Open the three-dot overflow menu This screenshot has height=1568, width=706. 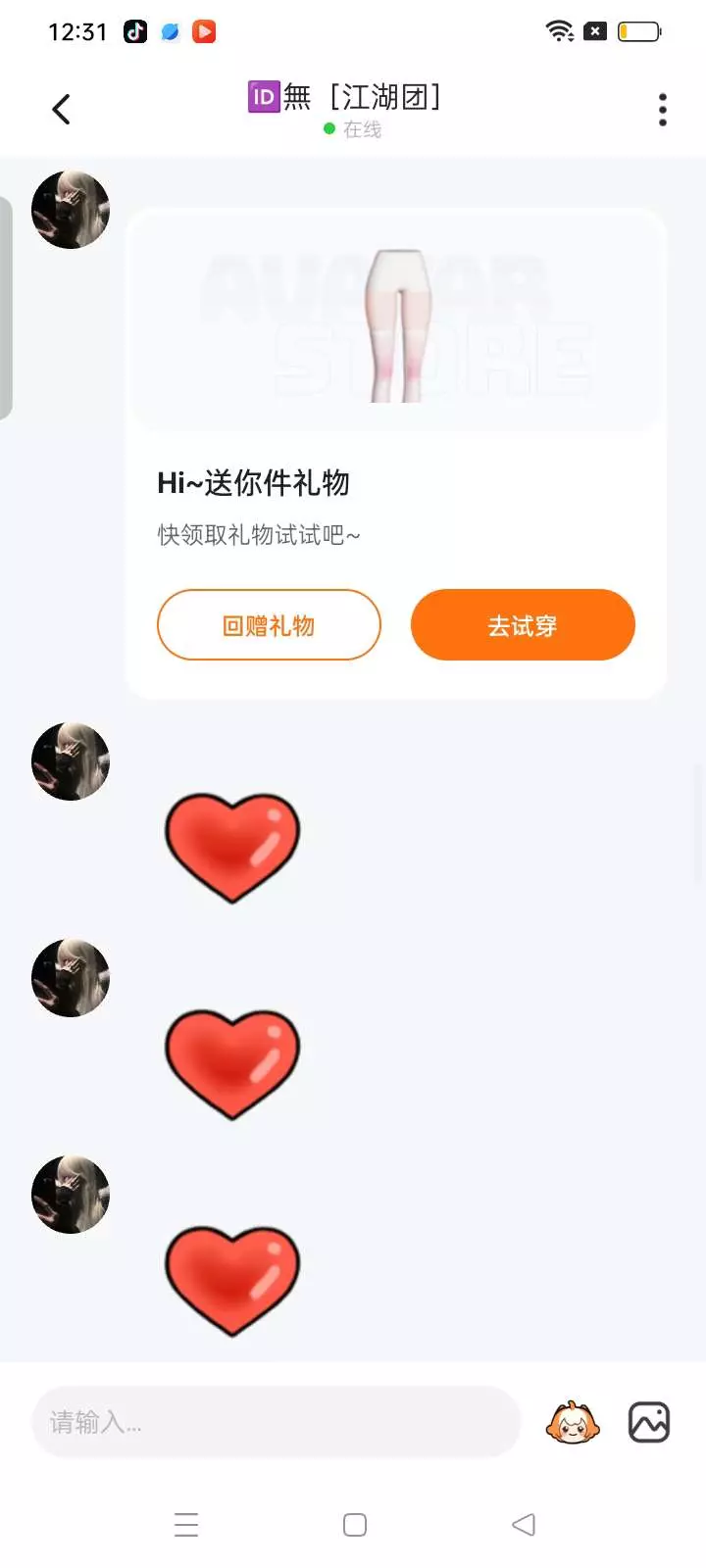pos(663,110)
